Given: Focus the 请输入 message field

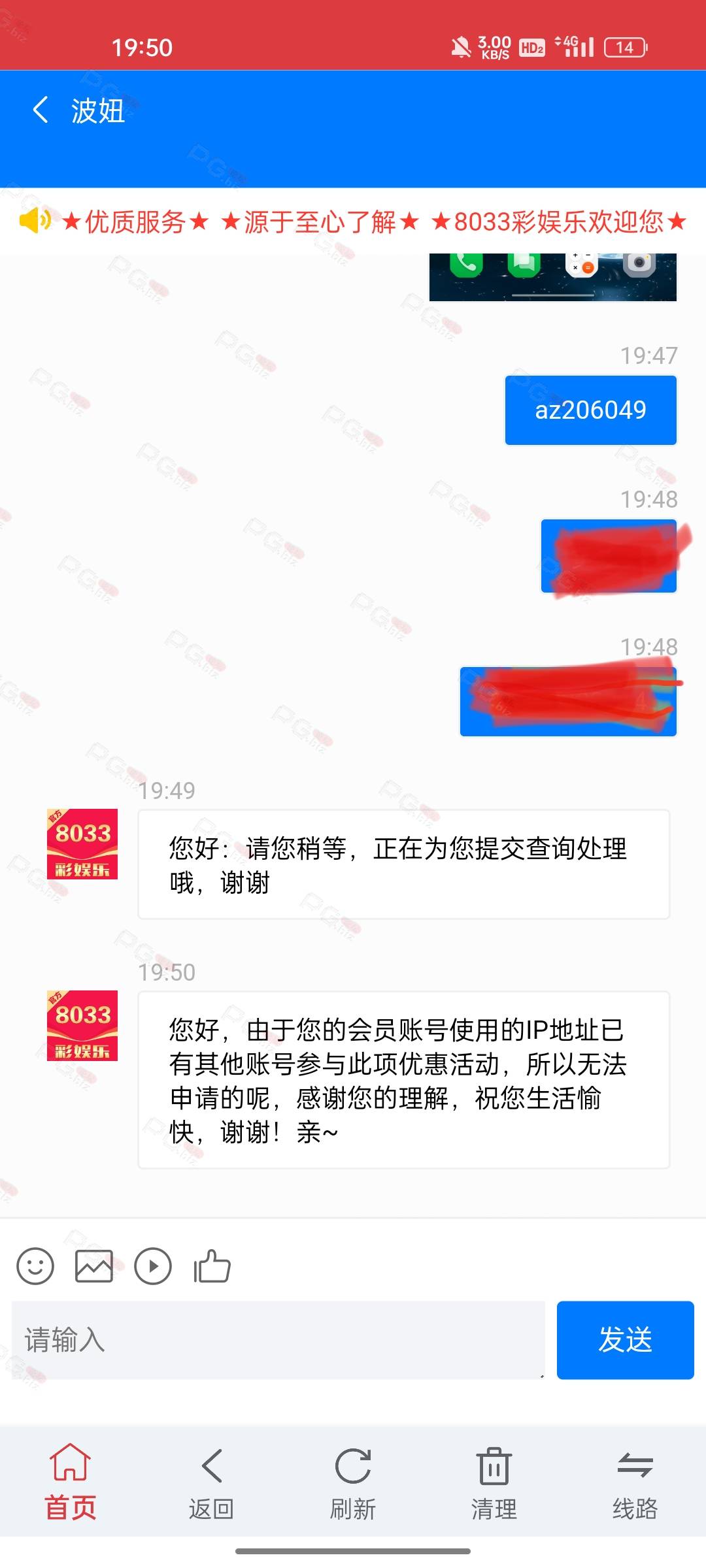Looking at the screenshot, I should tap(278, 1340).
